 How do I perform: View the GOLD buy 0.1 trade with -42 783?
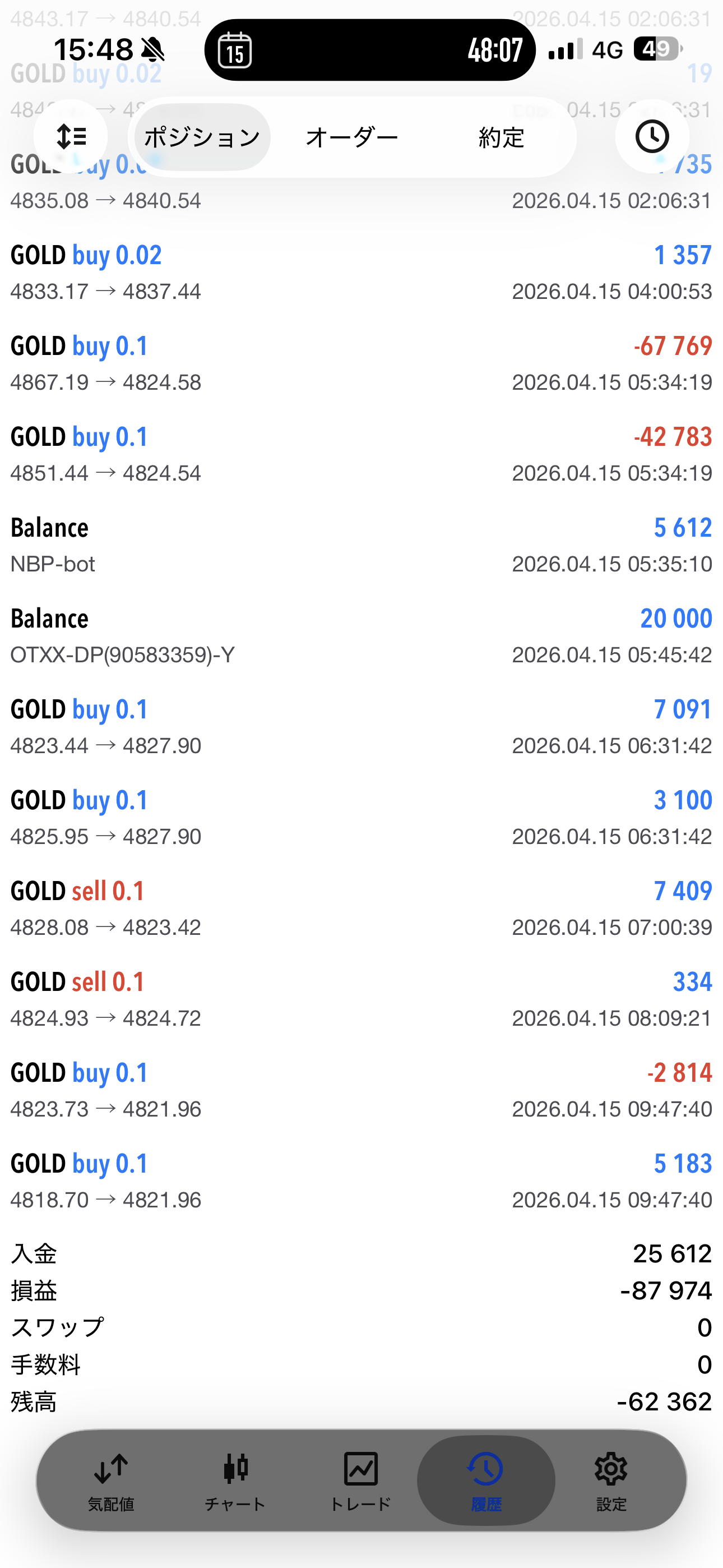[361, 454]
